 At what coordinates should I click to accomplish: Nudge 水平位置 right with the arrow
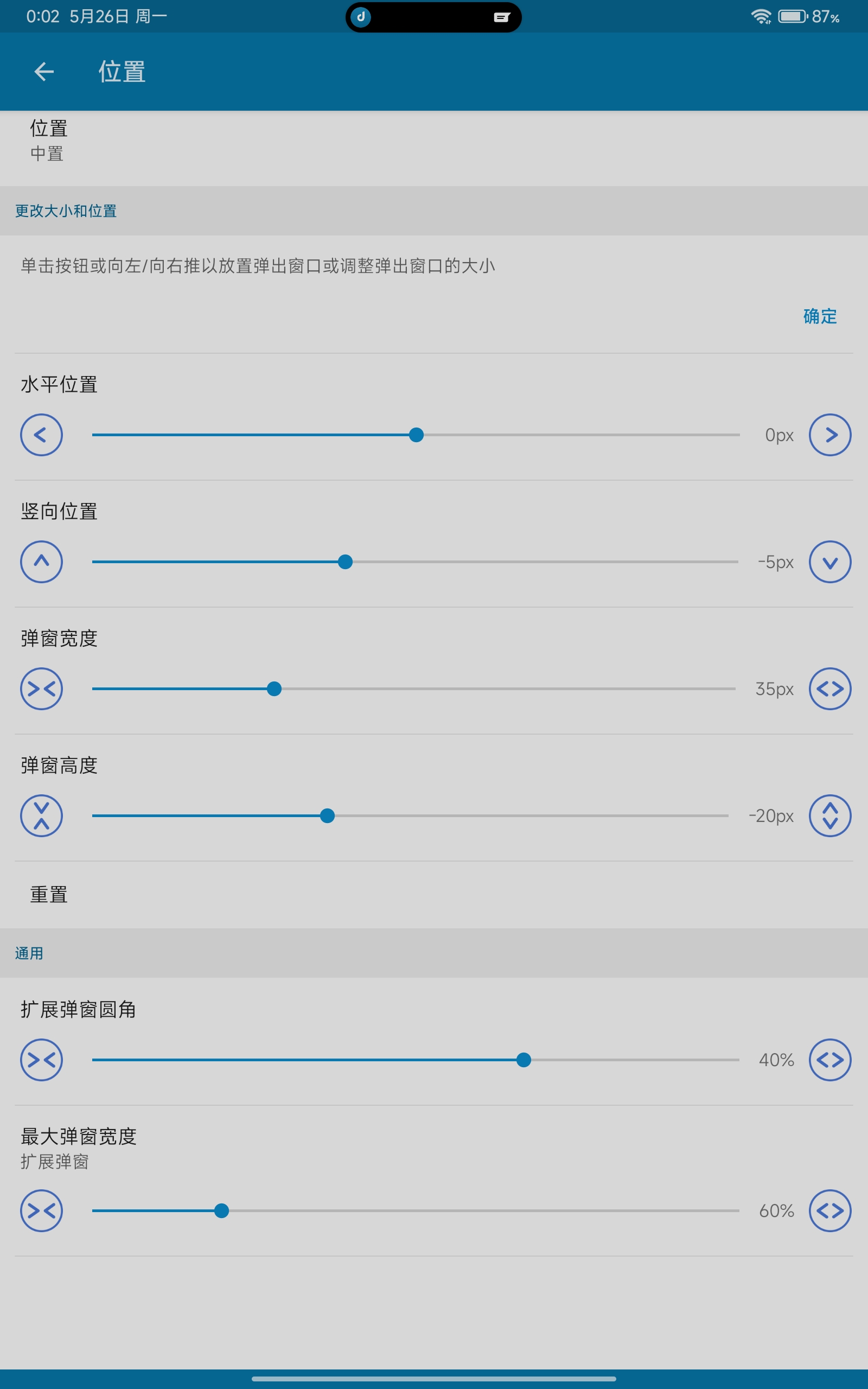830,435
